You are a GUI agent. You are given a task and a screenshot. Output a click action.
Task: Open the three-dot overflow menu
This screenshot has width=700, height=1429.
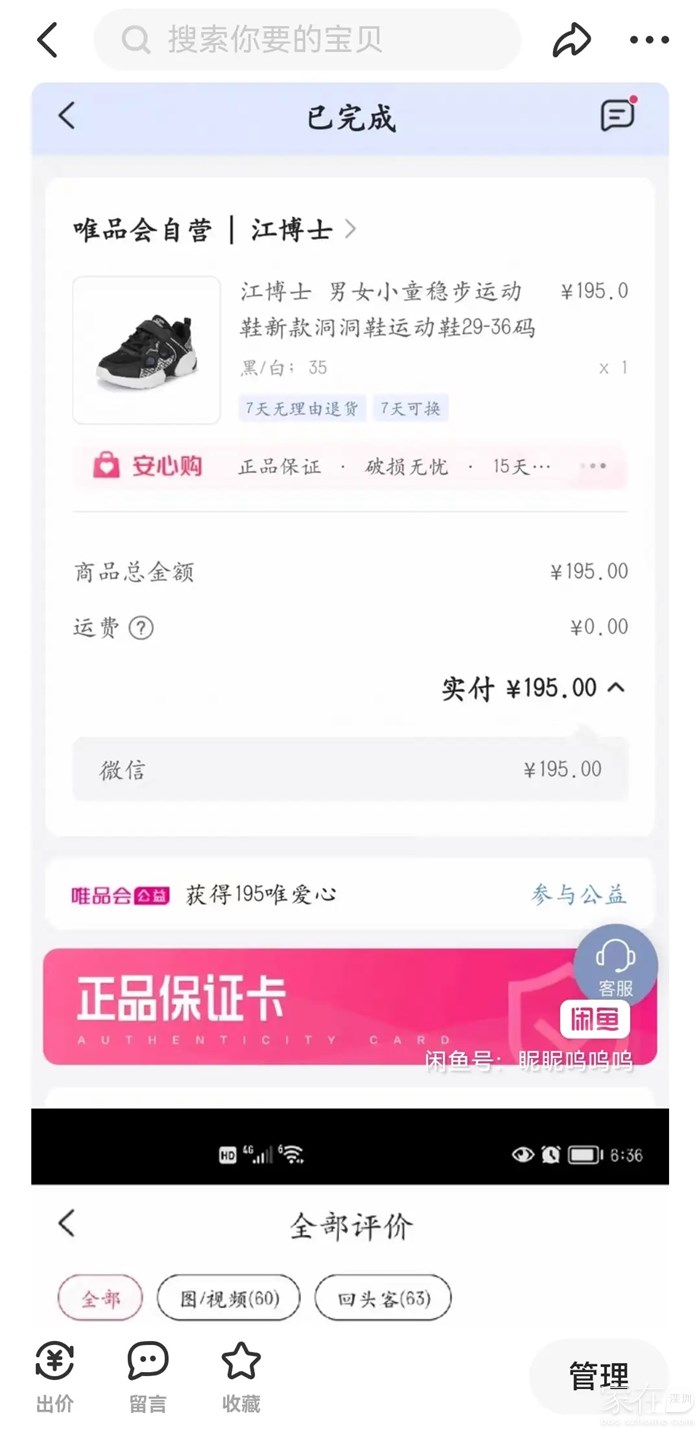click(649, 40)
